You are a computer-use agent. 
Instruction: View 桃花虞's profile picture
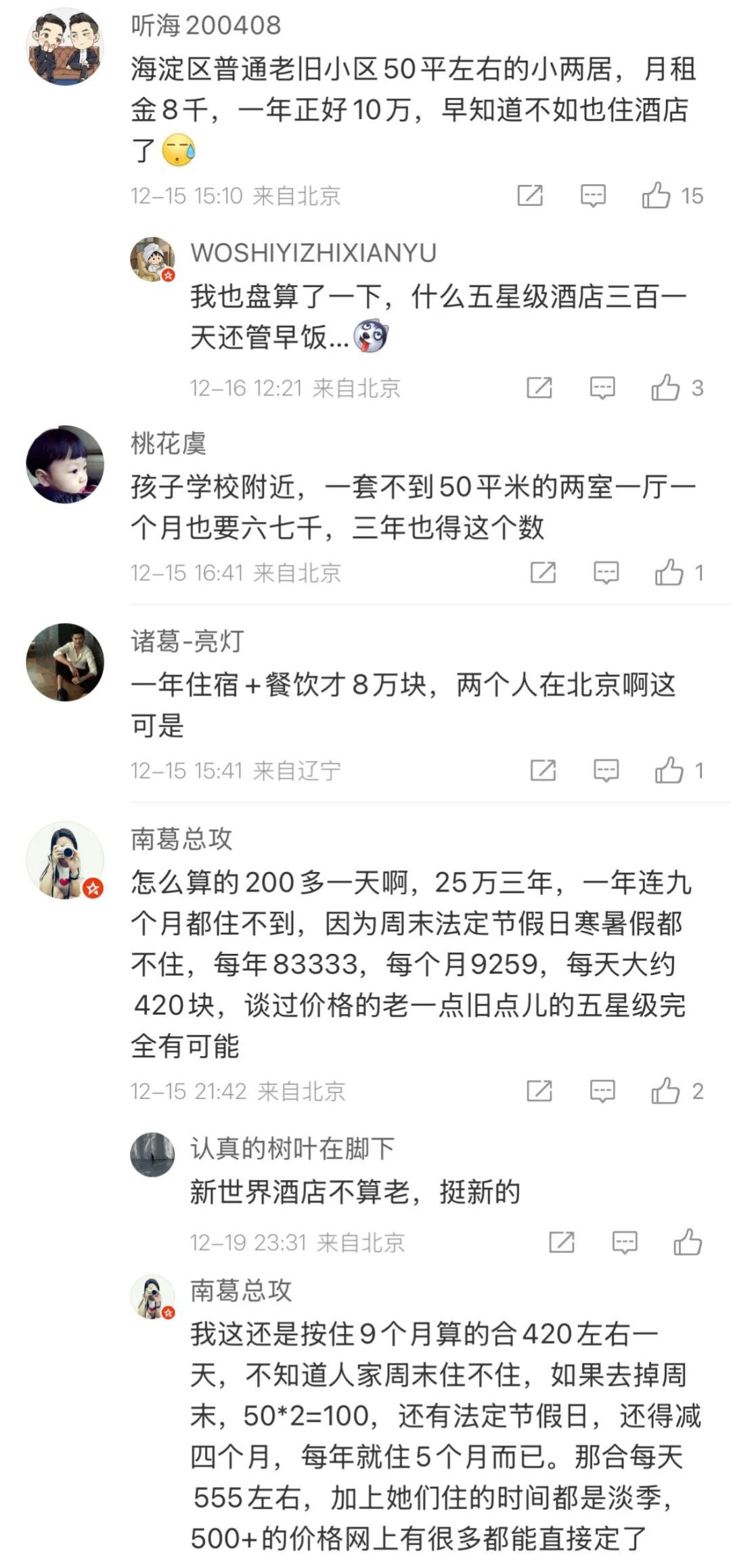click(x=65, y=464)
